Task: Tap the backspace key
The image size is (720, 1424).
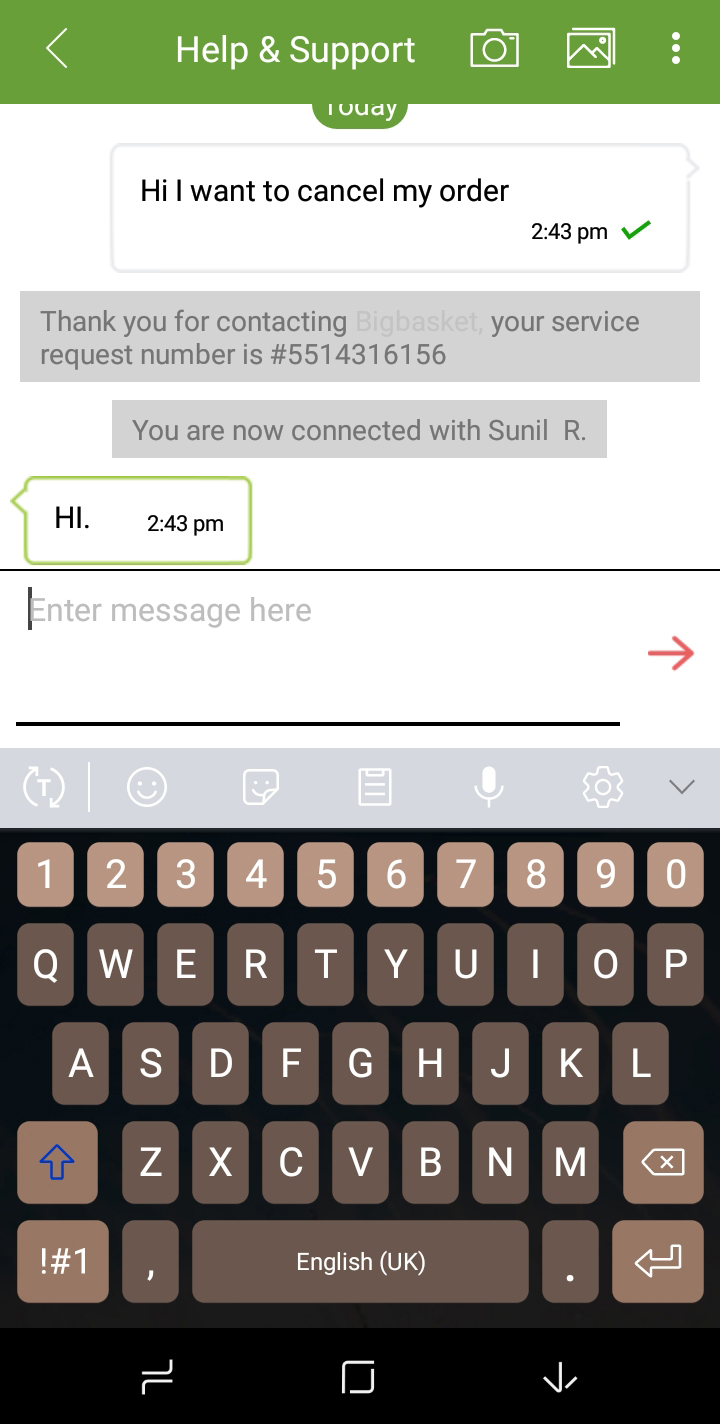Action: 663,1162
